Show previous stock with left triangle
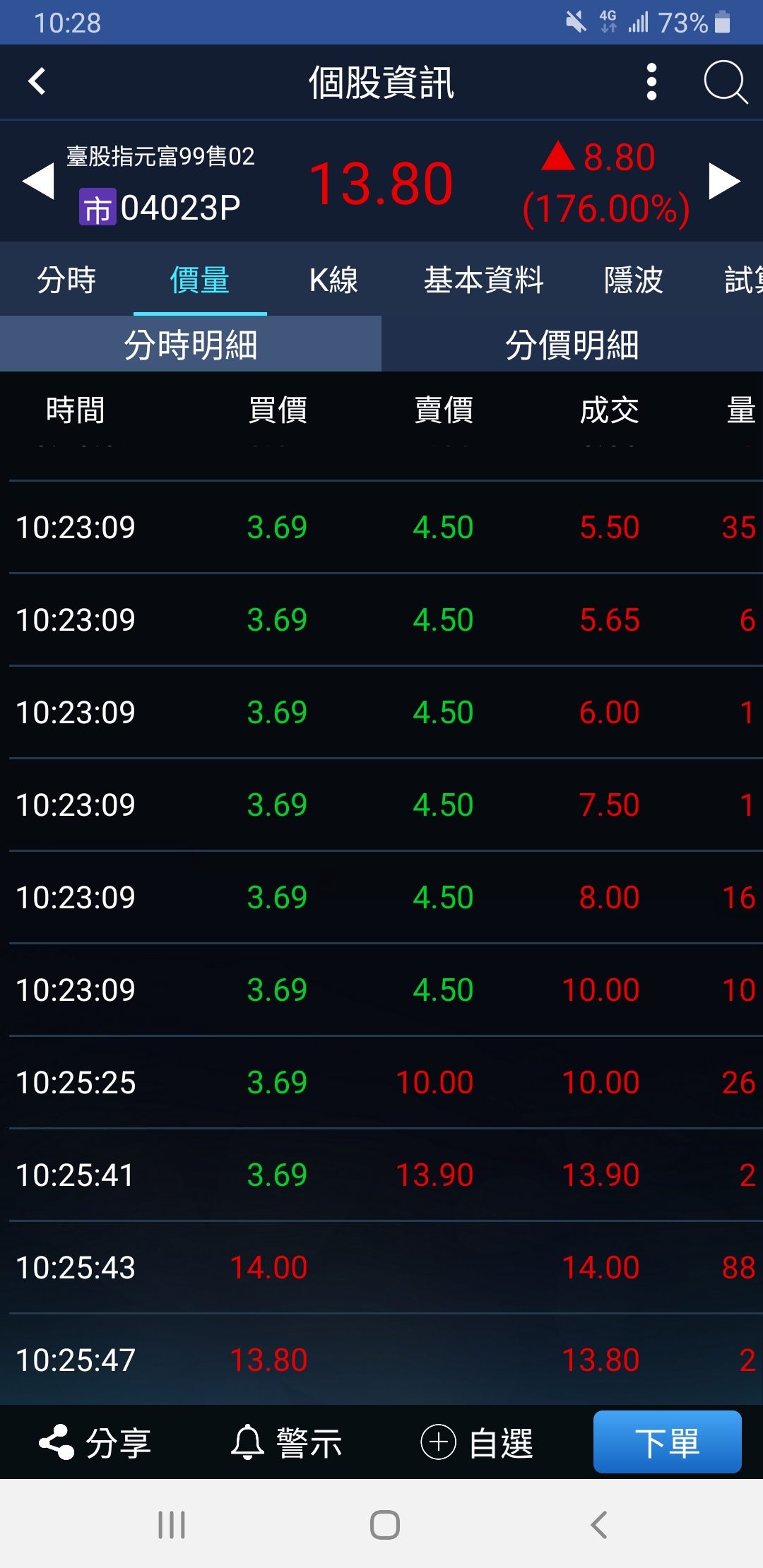This screenshot has width=763, height=1568. click(x=38, y=182)
